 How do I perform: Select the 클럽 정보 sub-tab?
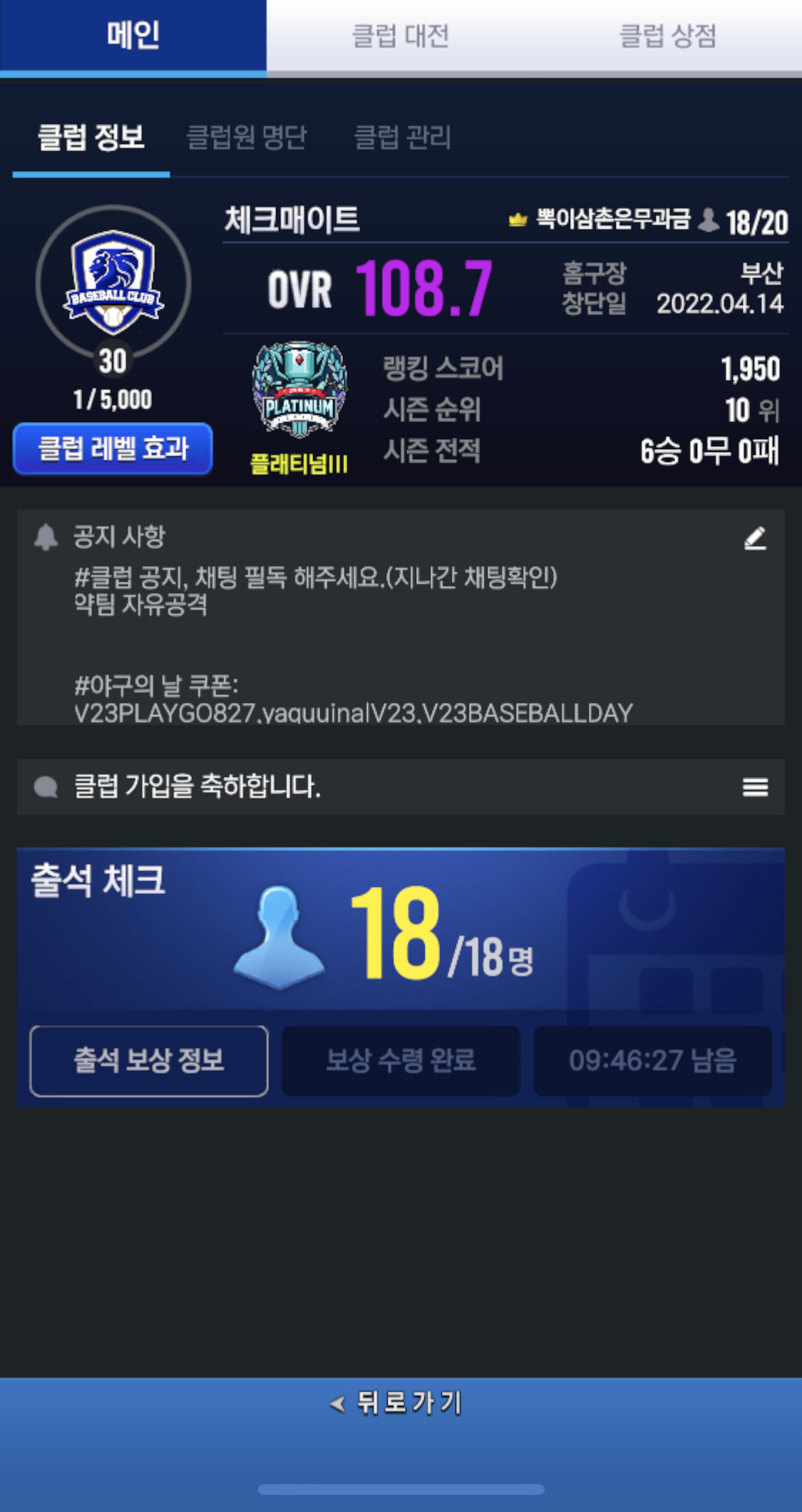tap(91, 137)
